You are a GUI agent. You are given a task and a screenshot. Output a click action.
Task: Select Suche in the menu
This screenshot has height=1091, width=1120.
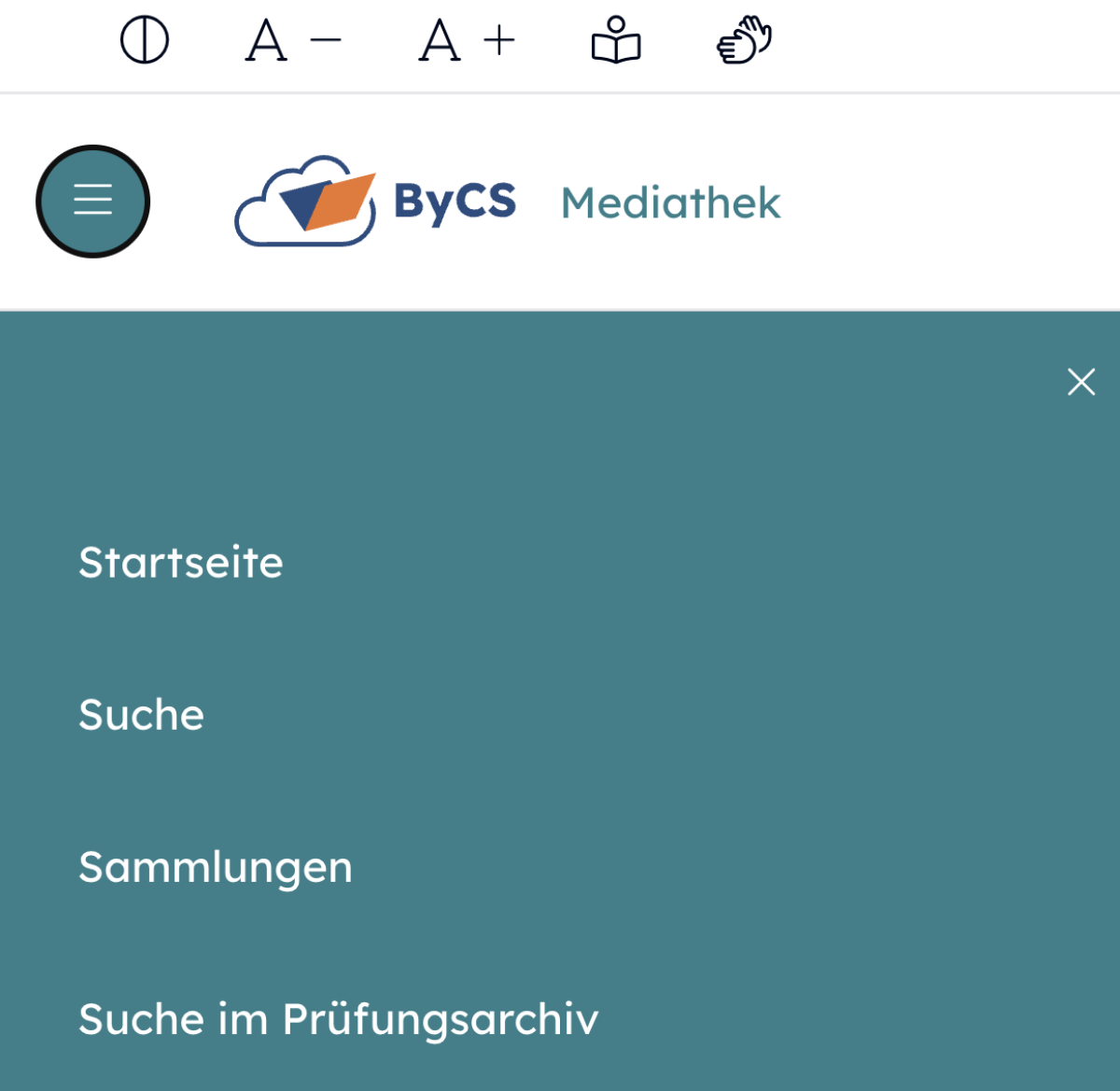pos(142,715)
